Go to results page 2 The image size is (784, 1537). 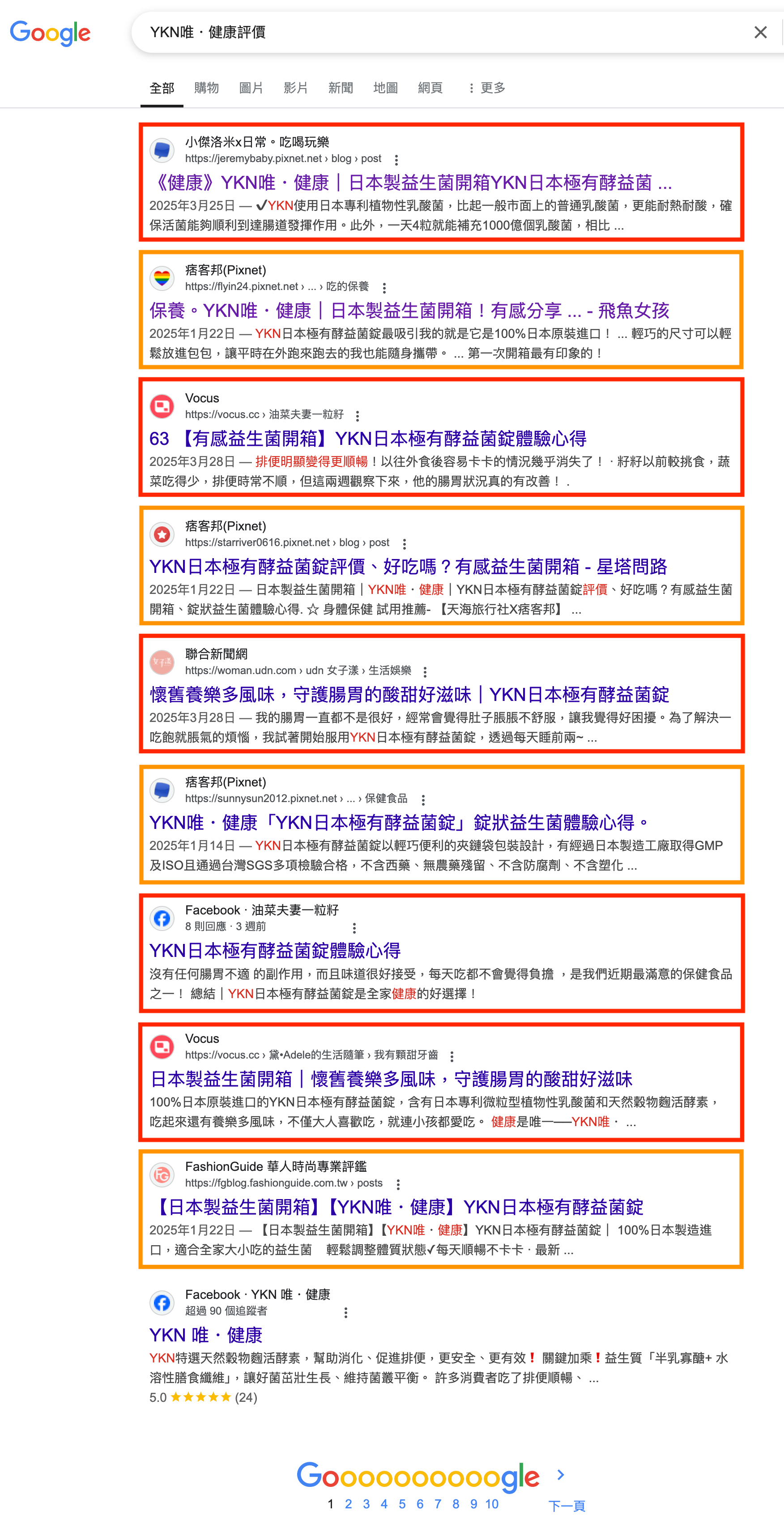(349, 1503)
